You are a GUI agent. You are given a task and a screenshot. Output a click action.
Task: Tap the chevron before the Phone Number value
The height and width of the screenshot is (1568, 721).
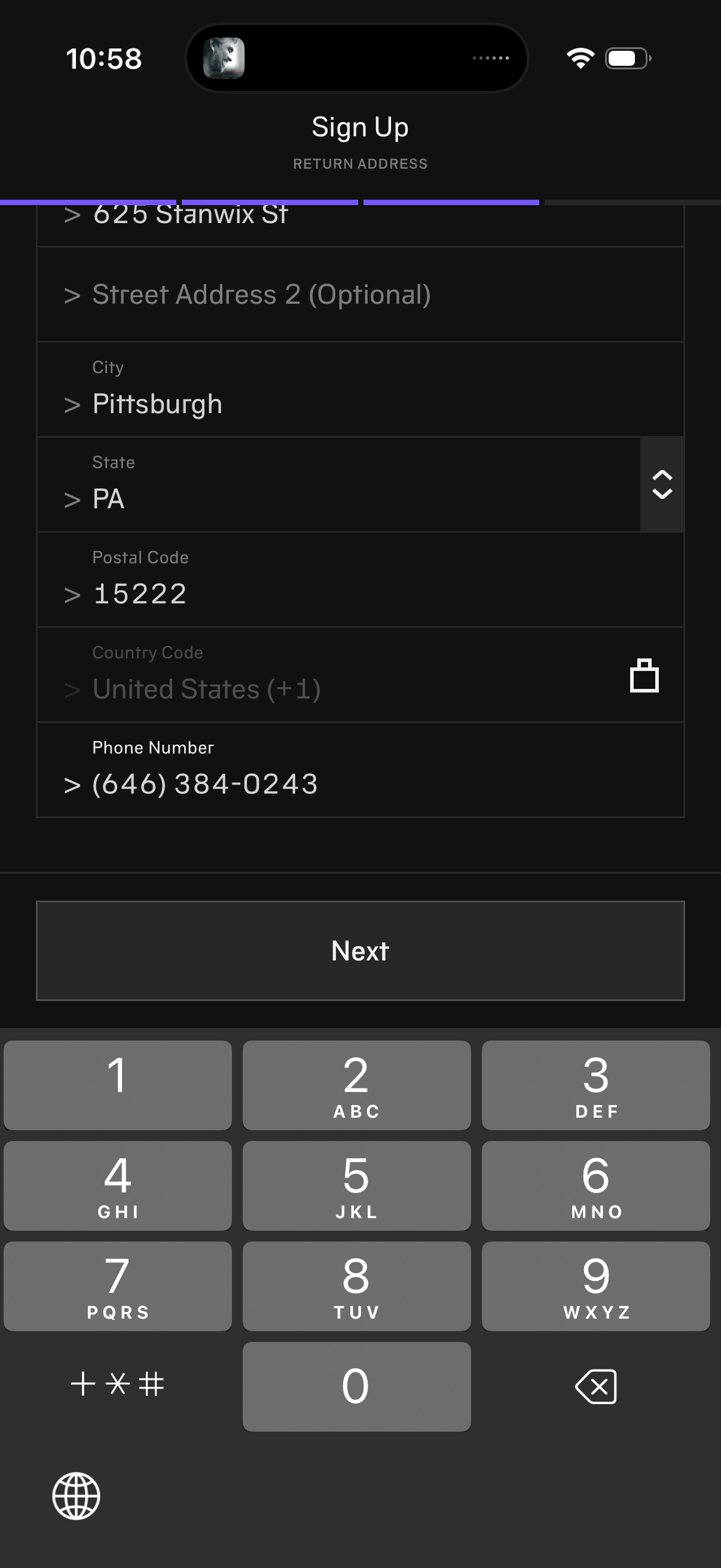(72, 785)
